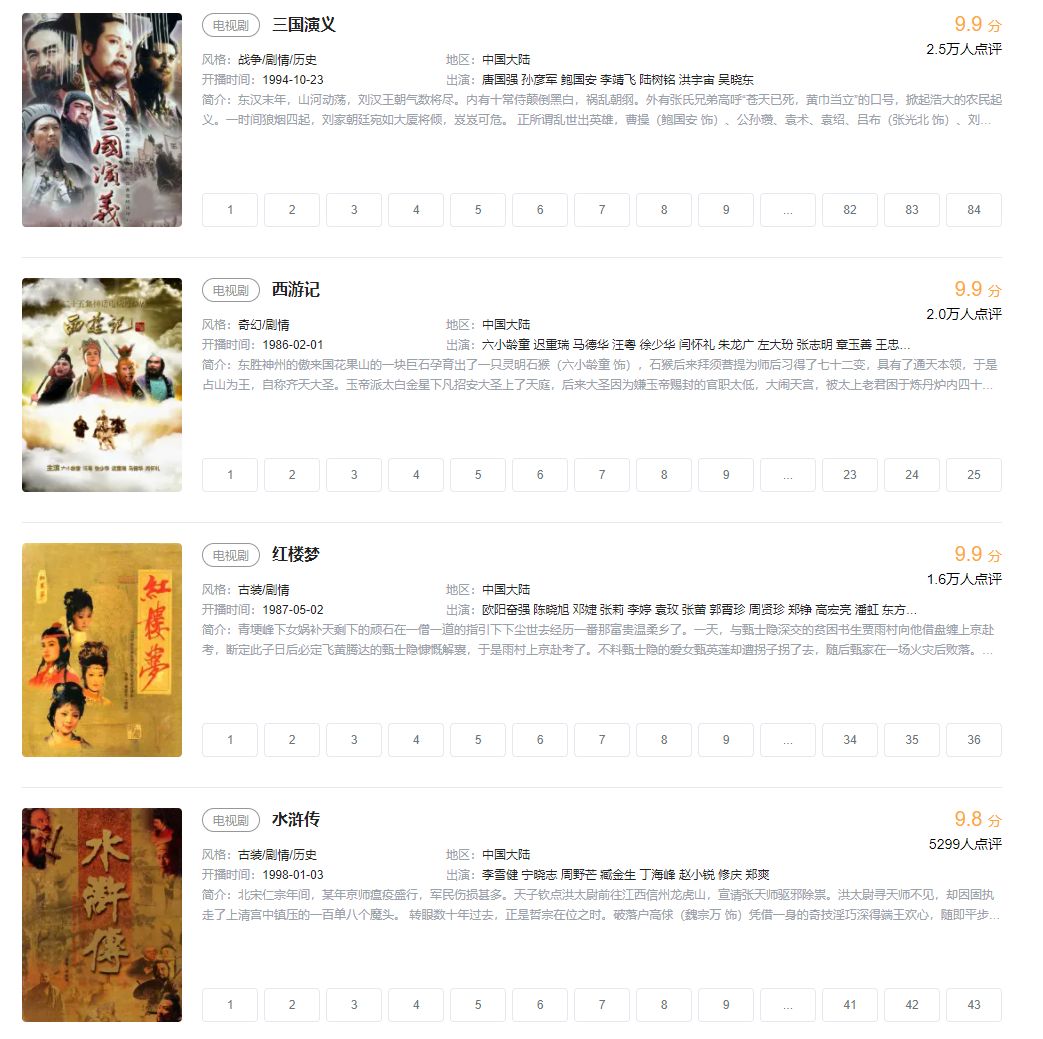The image size is (1043, 1039).
Task: Open the 红楼梦 title link
Action: coord(295,555)
